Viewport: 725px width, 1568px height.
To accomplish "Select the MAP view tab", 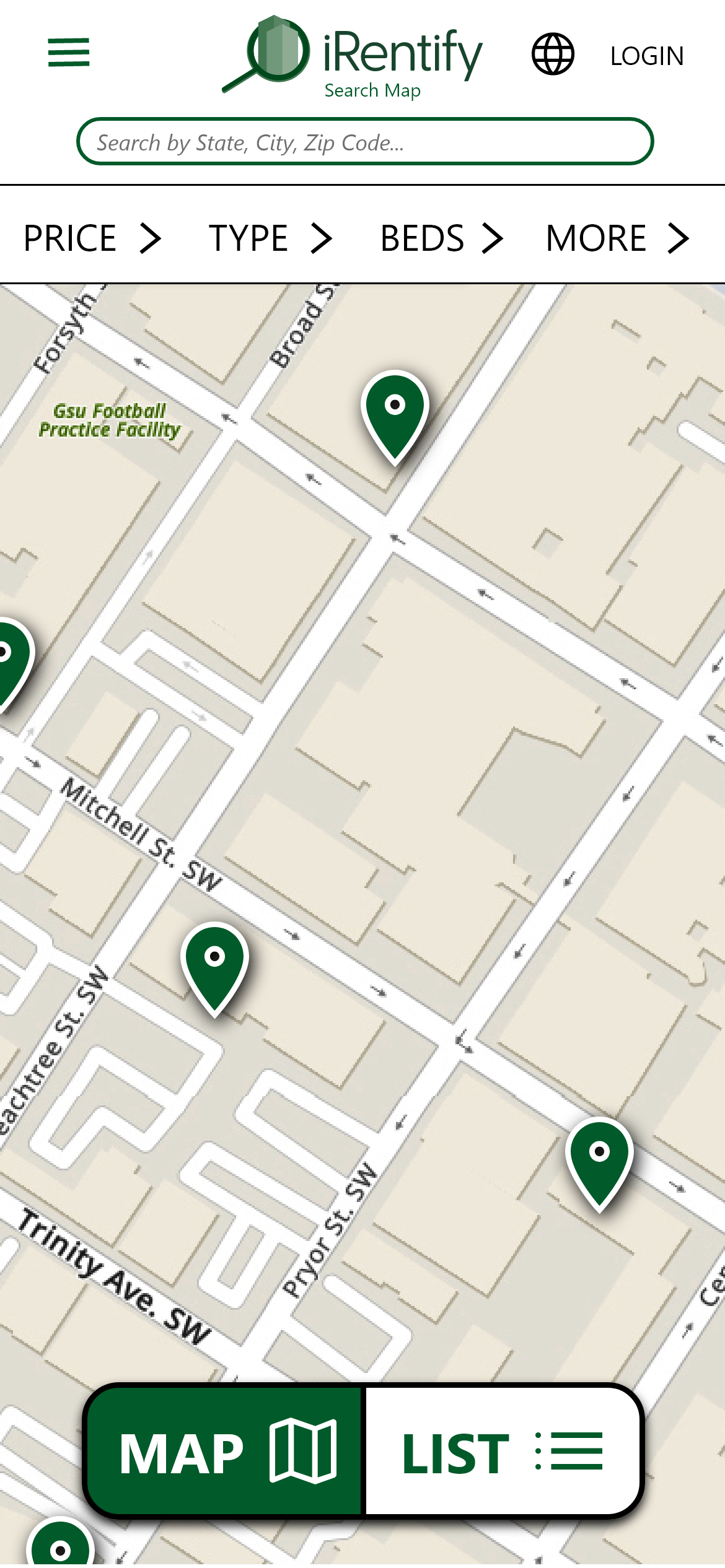I will point(224,1451).
